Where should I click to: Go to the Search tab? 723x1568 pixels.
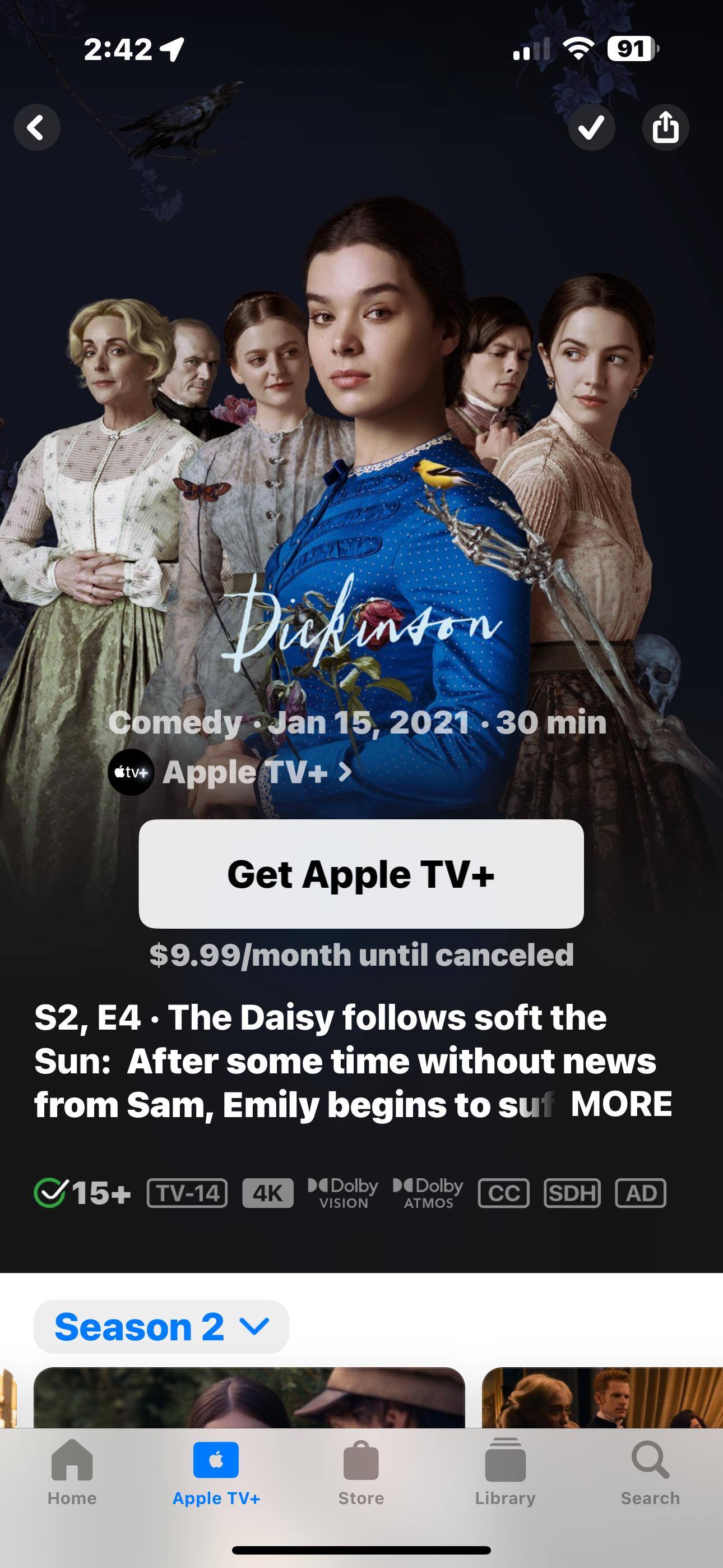[x=650, y=1472]
